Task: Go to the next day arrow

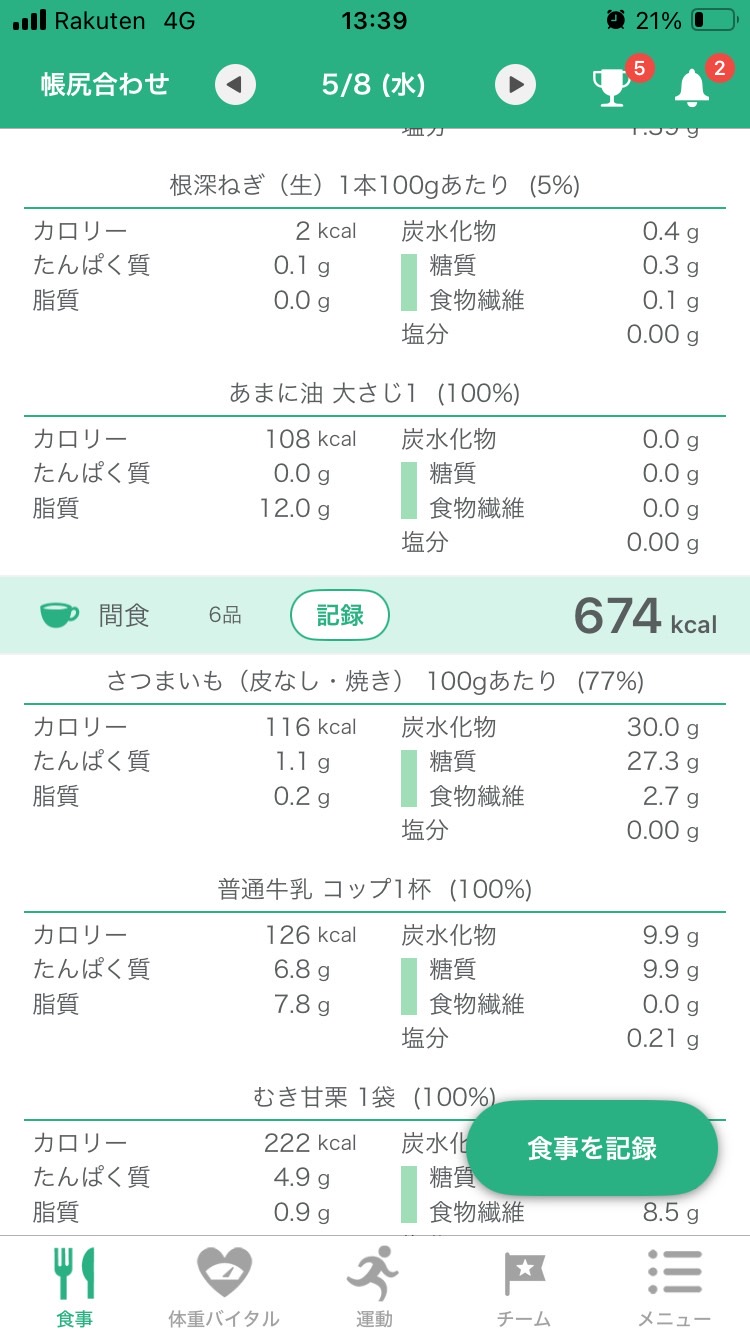Action: (515, 85)
